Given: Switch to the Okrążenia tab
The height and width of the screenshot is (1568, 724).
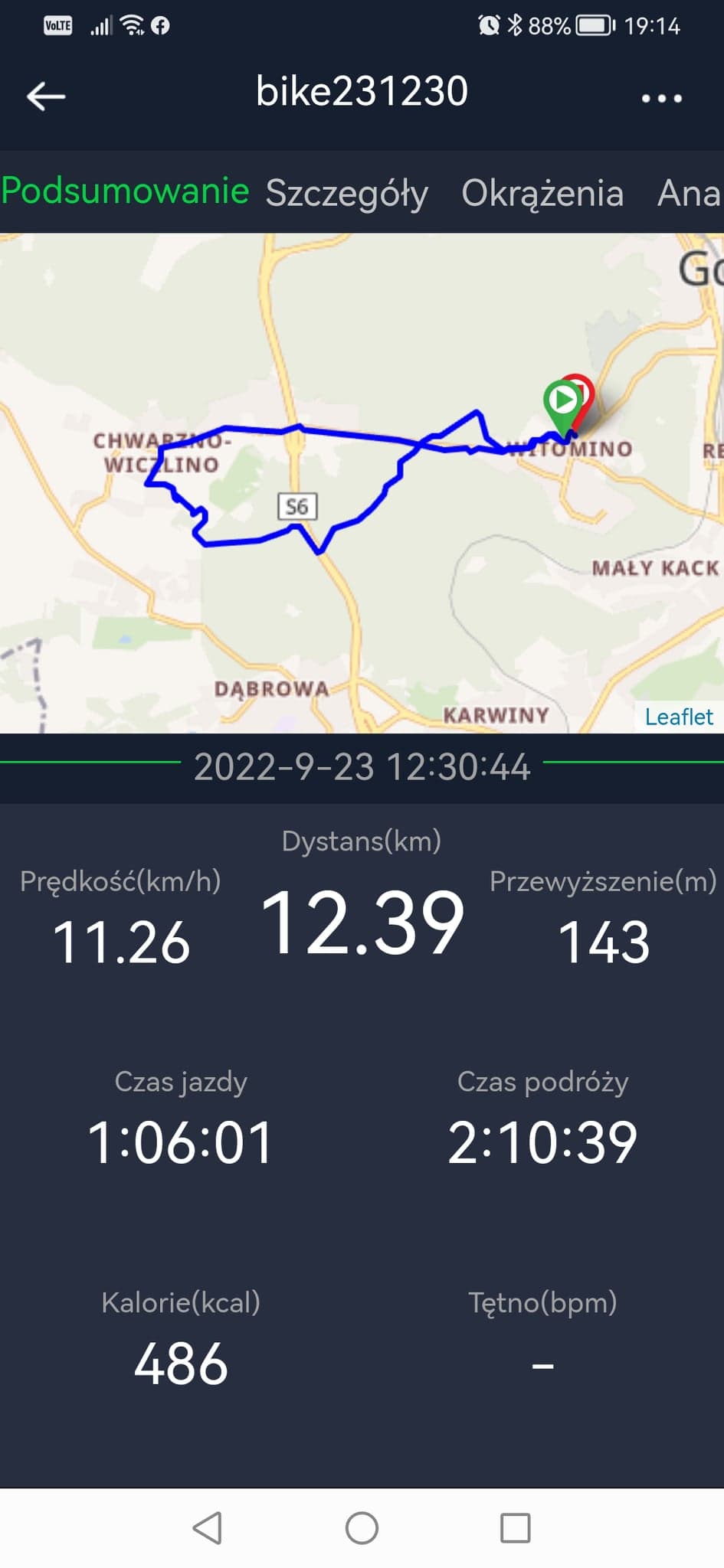Looking at the screenshot, I should click(542, 193).
